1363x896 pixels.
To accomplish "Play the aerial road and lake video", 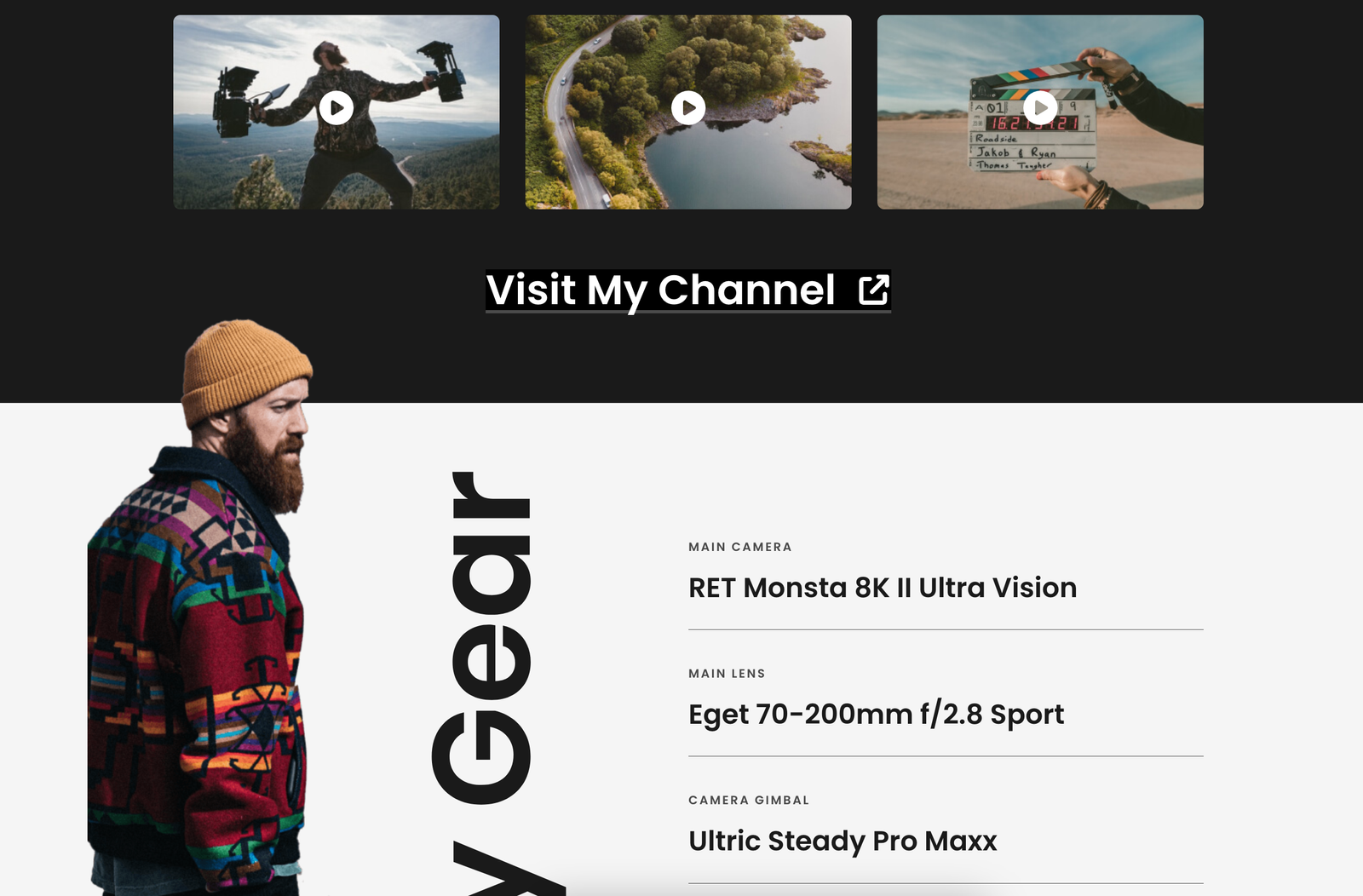I will (x=688, y=108).
